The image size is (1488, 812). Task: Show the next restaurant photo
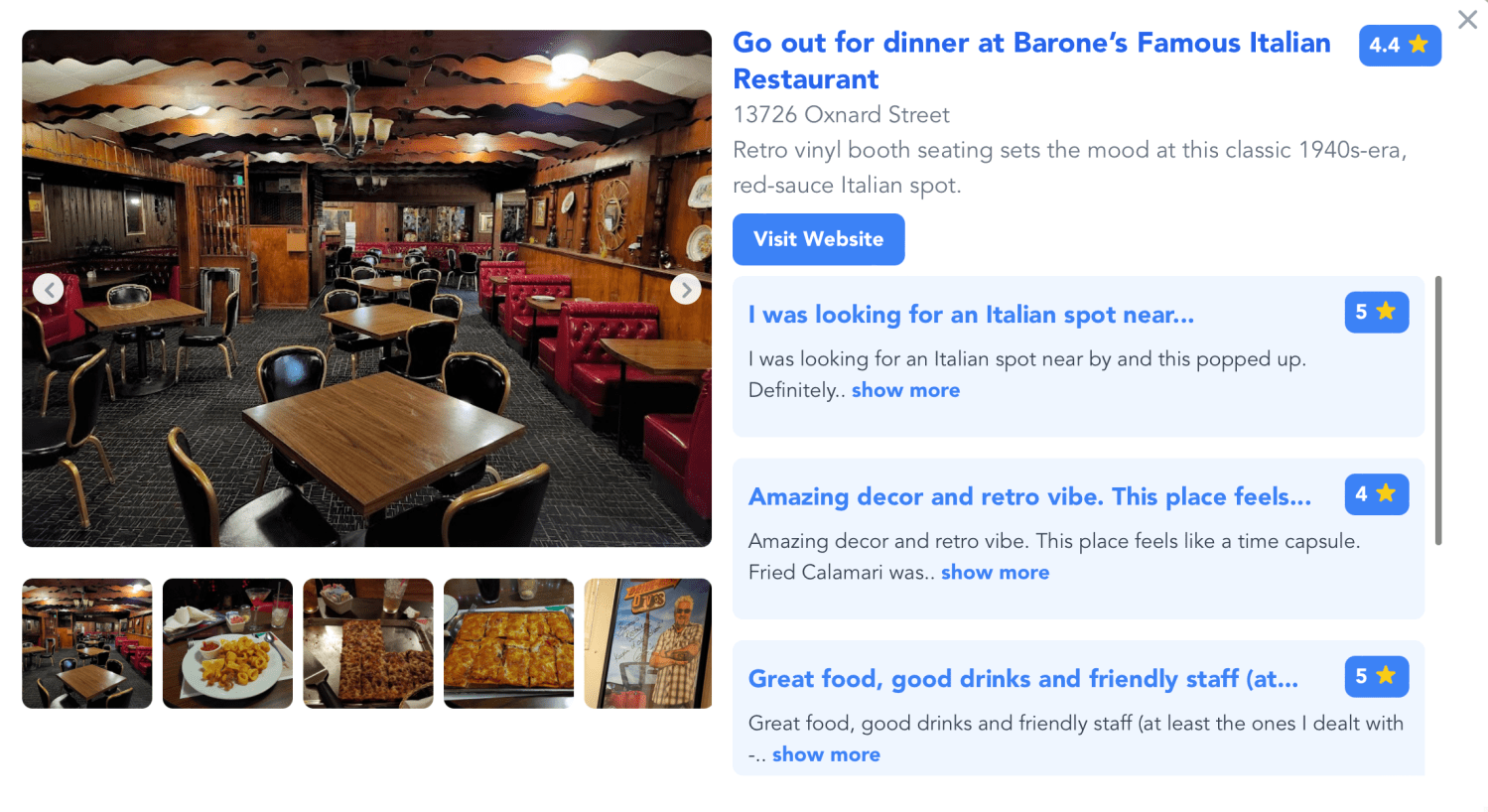pyautogui.click(x=685, y=289)
